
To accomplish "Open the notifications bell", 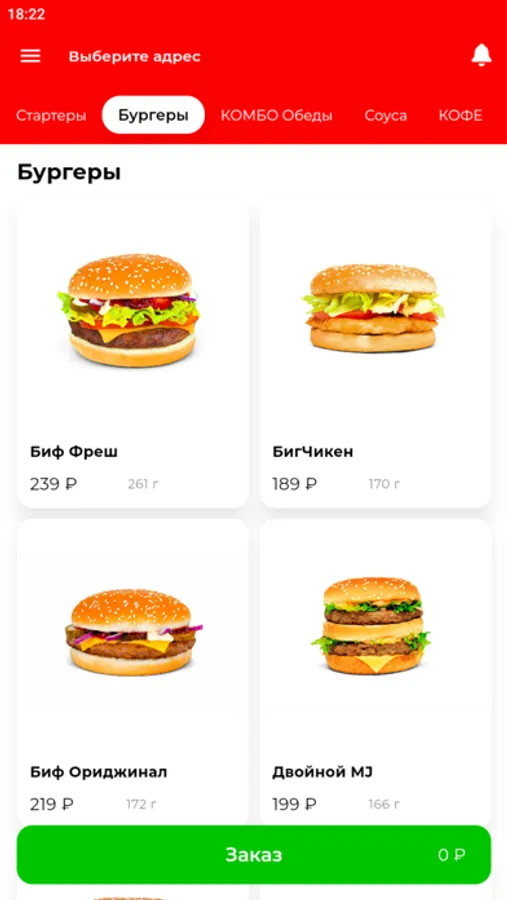I will coord(481,55).
